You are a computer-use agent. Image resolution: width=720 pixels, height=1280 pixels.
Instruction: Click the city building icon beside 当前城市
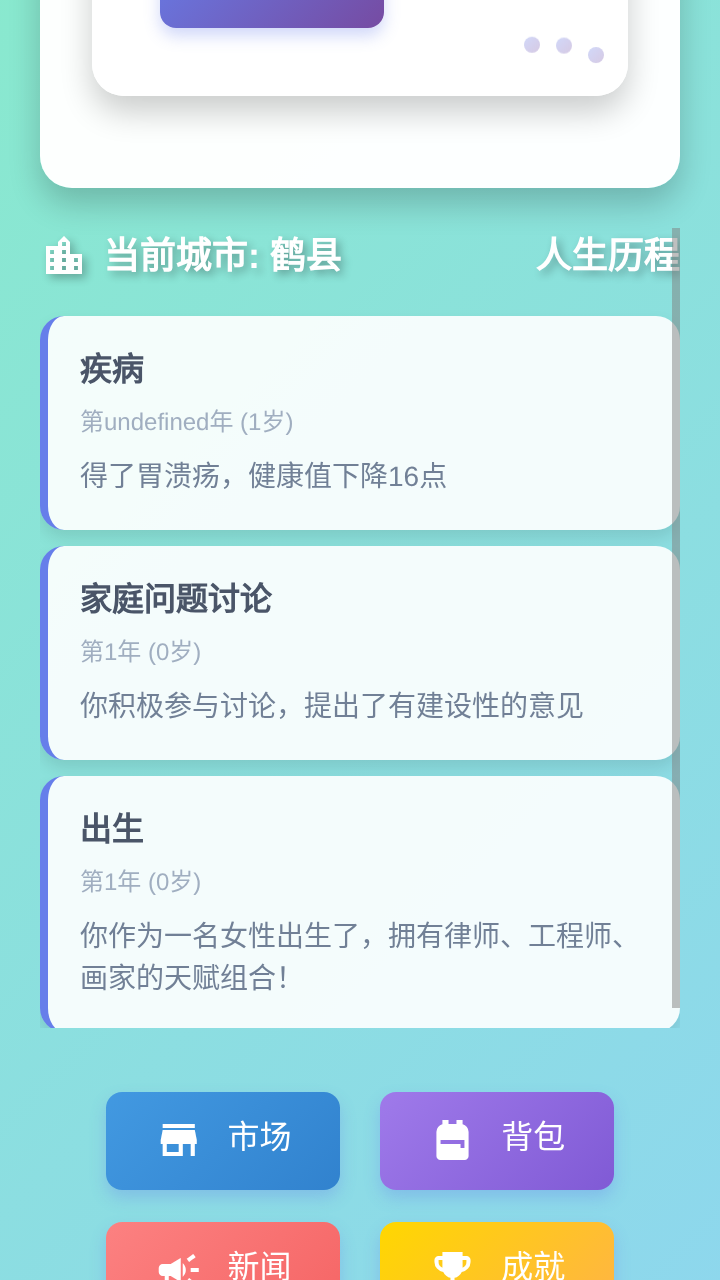click(x=63, y=255)
